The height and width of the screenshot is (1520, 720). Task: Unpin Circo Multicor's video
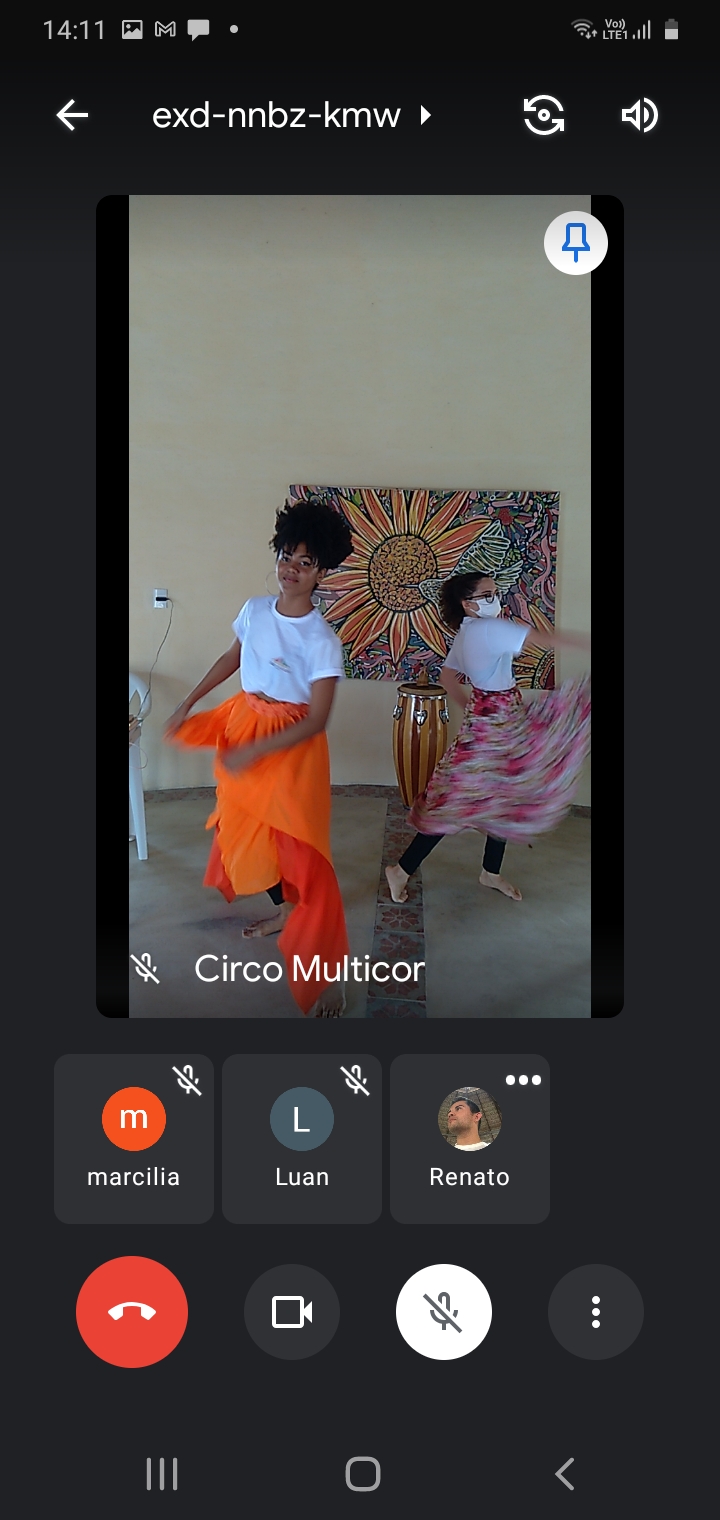point(576,243)
